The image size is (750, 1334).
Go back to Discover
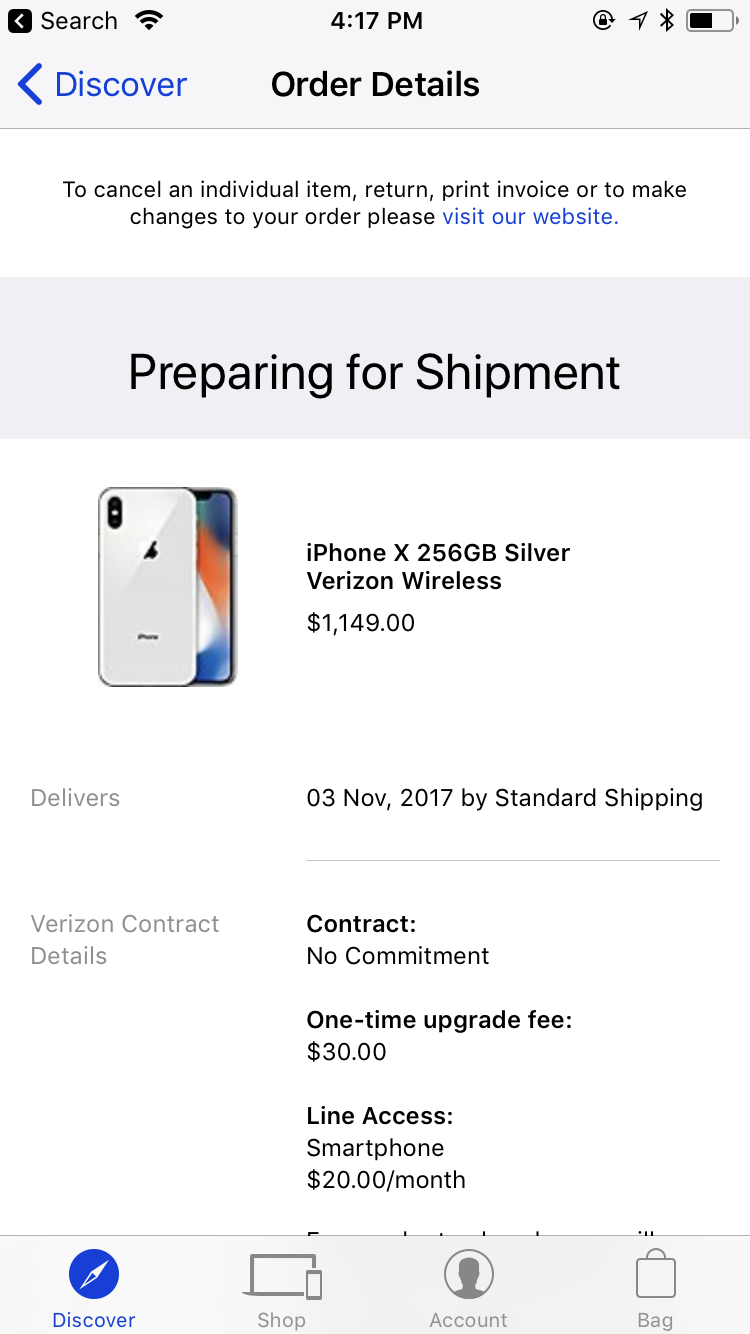[103, 85]
